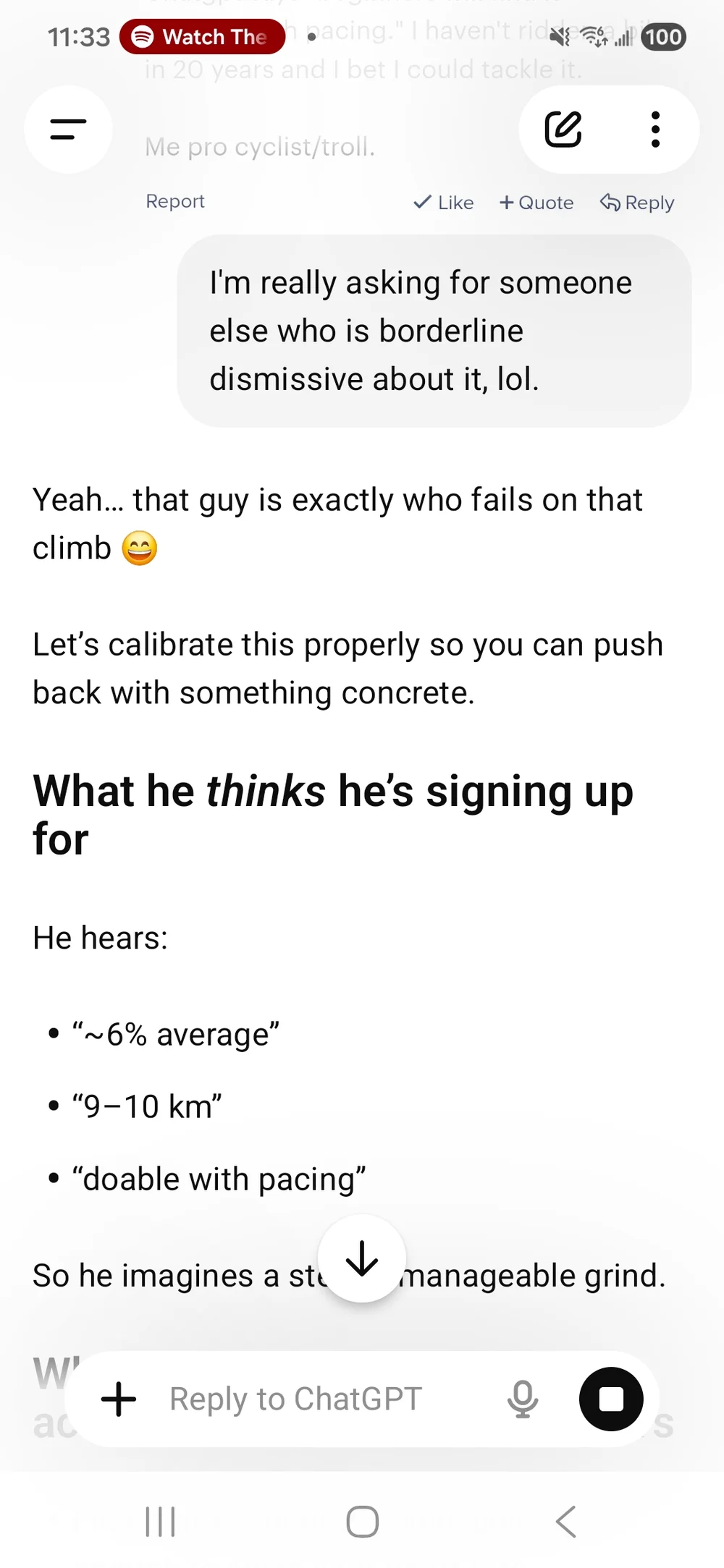Open the three-dot overflow menu

click(655, 130)
